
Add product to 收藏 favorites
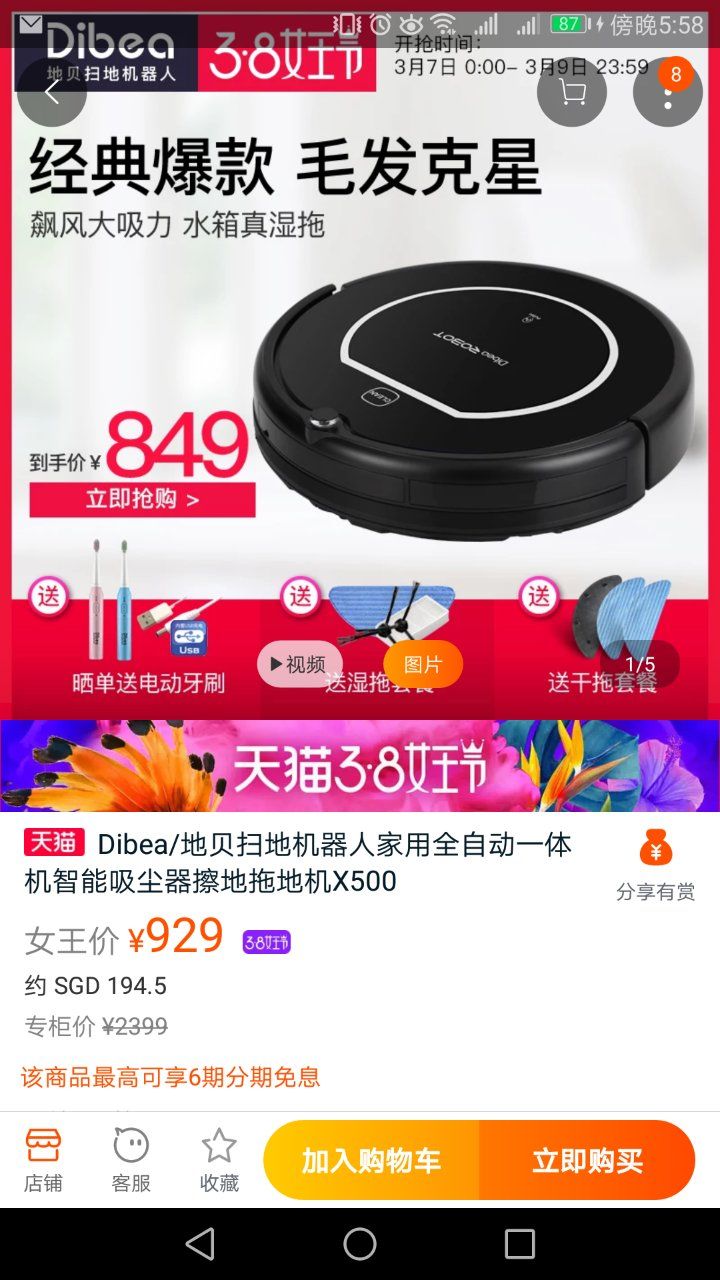219,1160
